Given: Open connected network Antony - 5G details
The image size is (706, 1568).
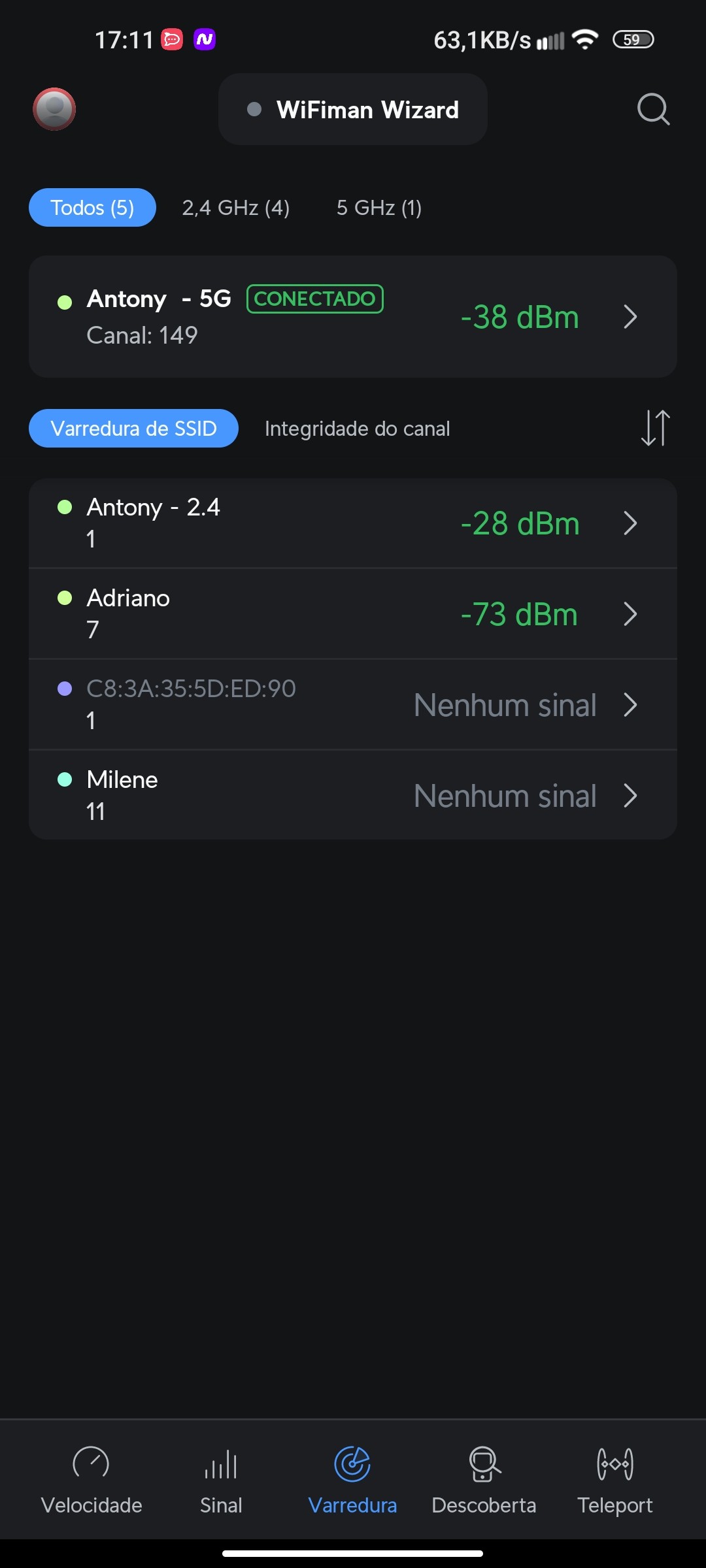Looking at the screenshot, I should pyautogui.click(x=352, y=317).
